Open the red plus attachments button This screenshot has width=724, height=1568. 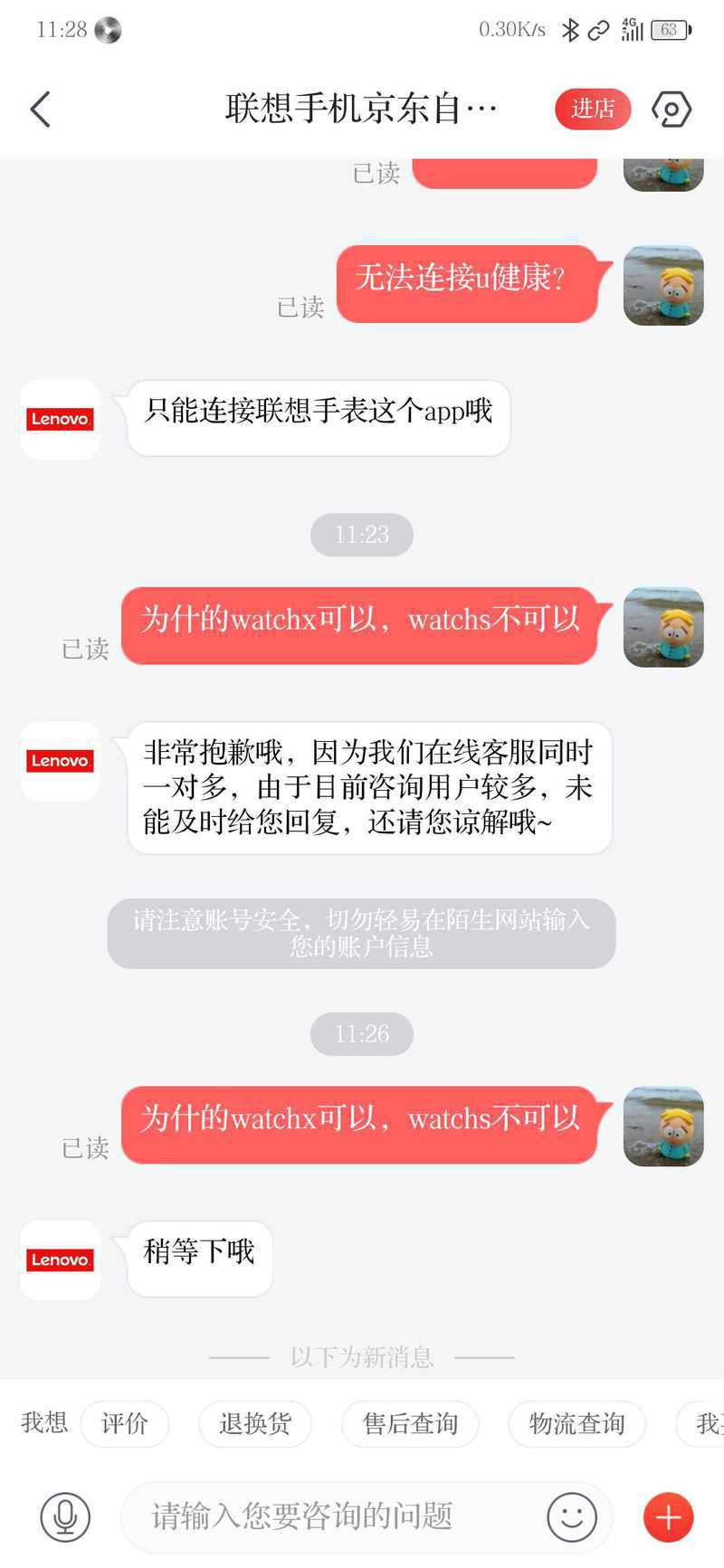(x=668, y=1517)
